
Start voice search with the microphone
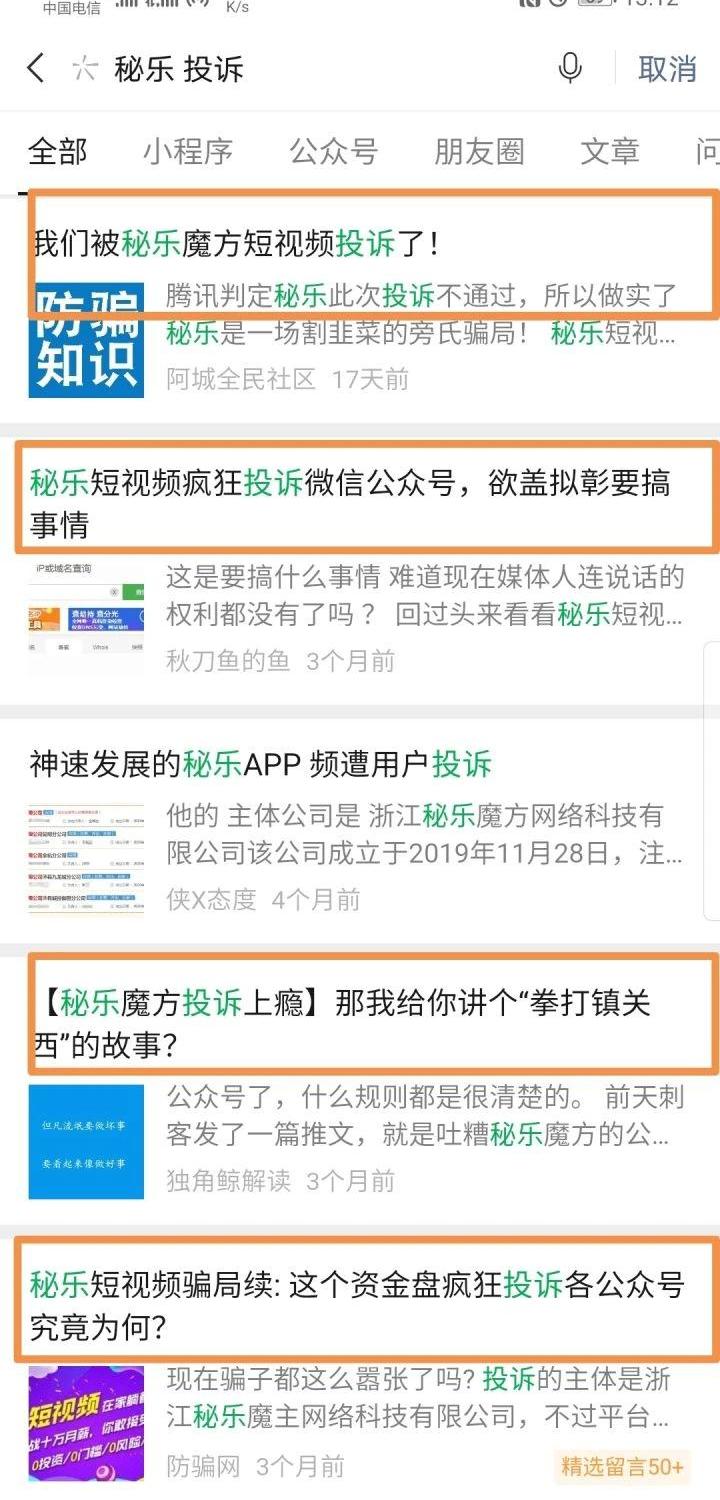[570, 68]
